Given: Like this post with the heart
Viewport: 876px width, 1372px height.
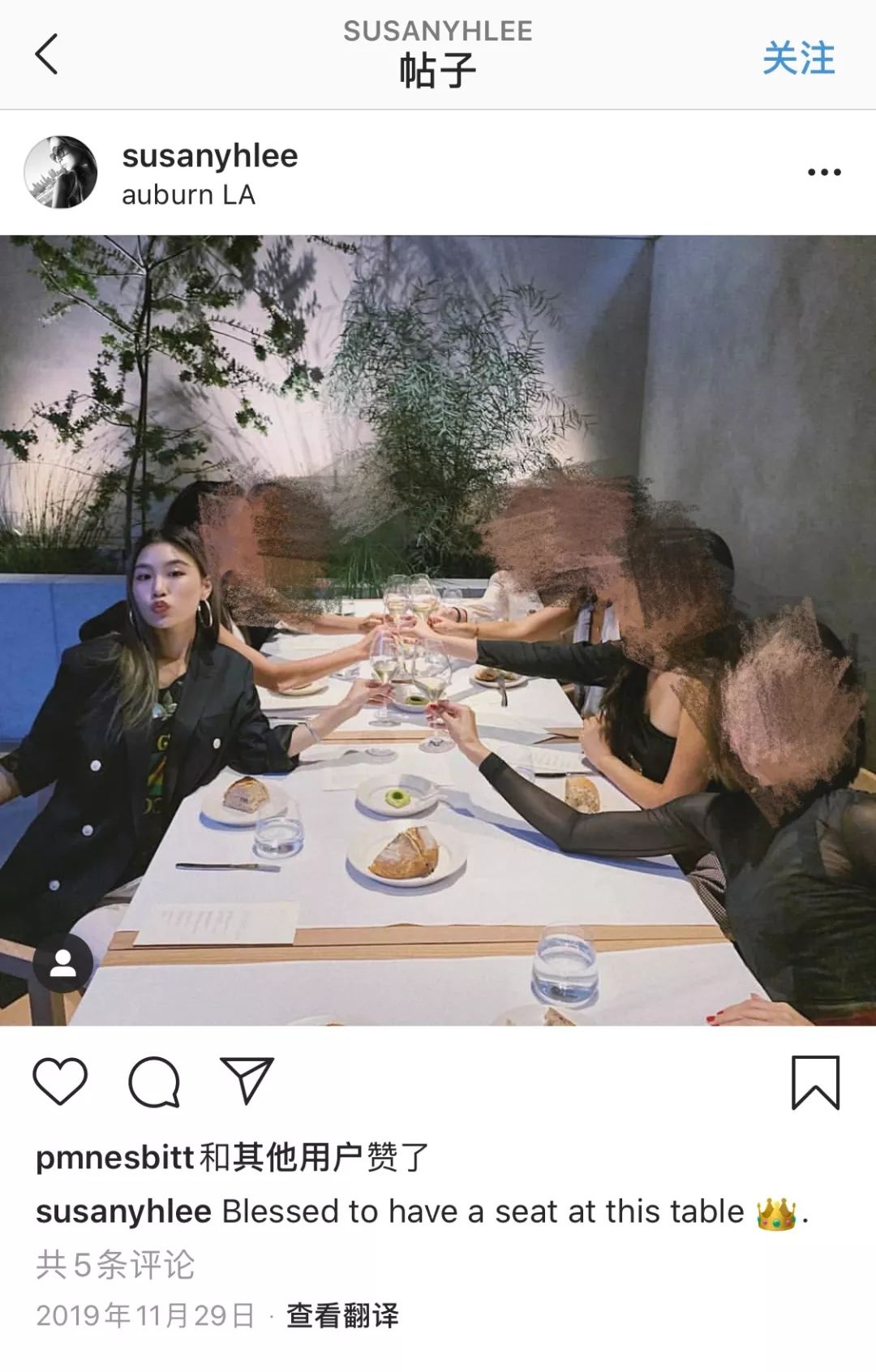Looking at the screenshot, I should click(x=60, y=1082).
